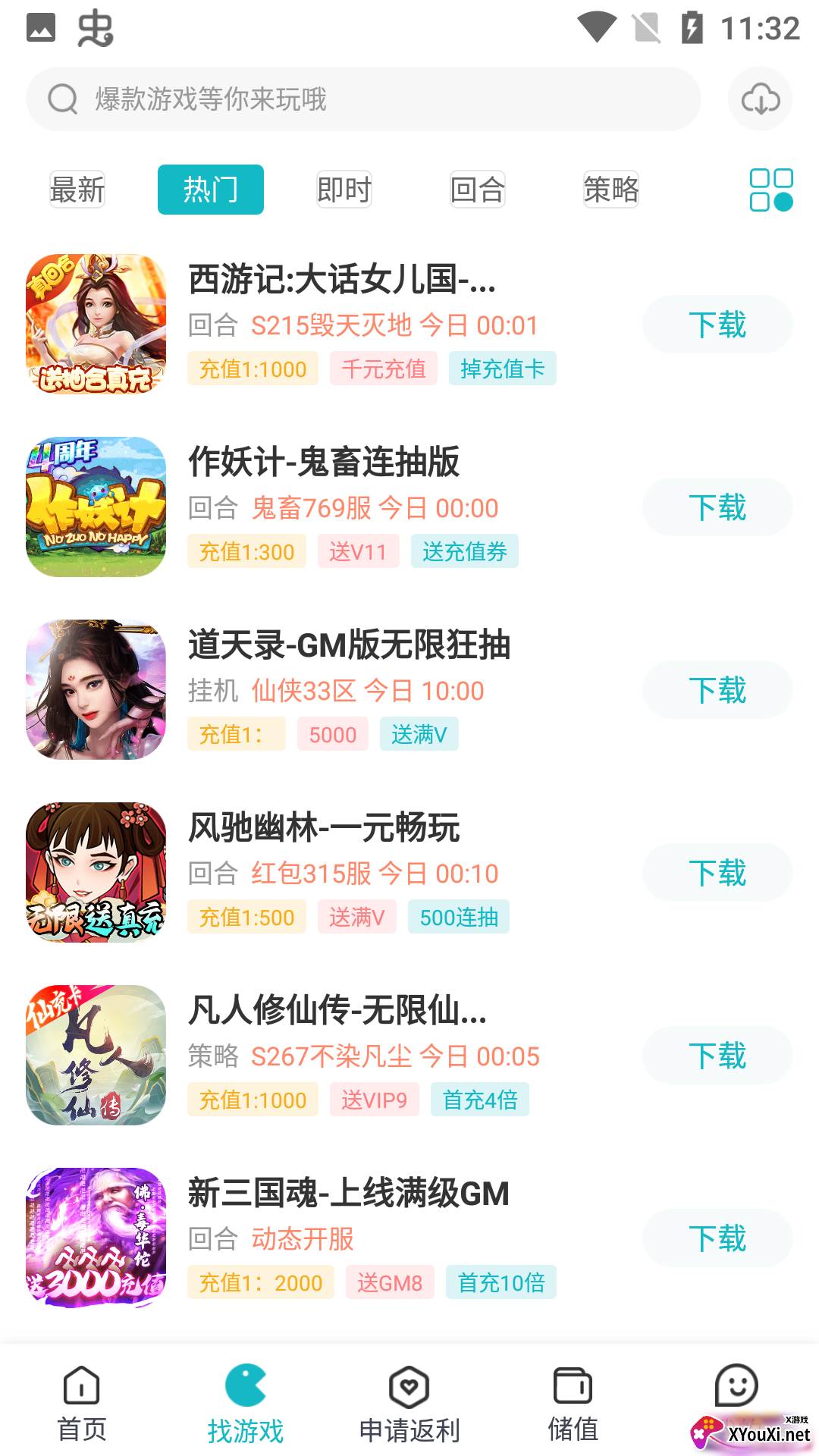
Task: Open the search box for popular games
Action: coord(362,99)
